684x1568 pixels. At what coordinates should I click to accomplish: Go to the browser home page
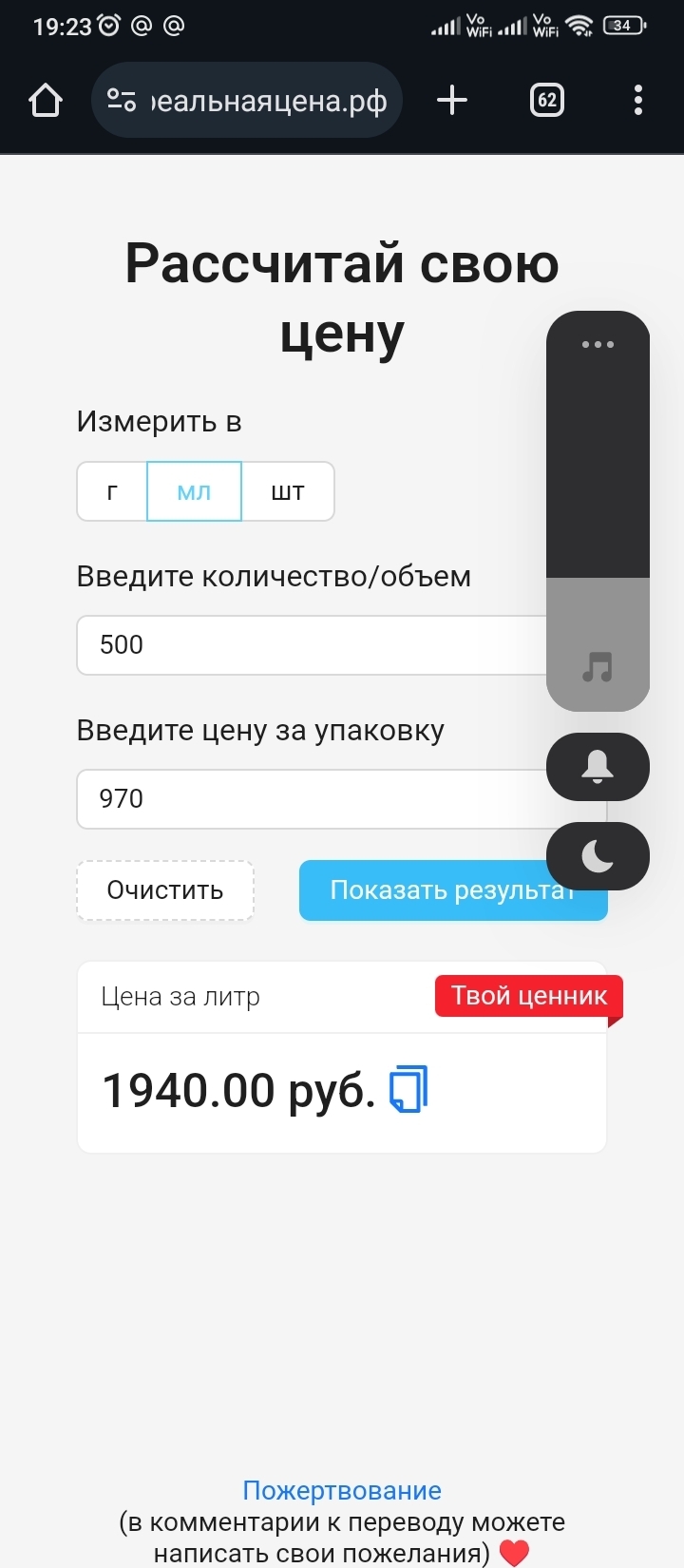(46, 100)
